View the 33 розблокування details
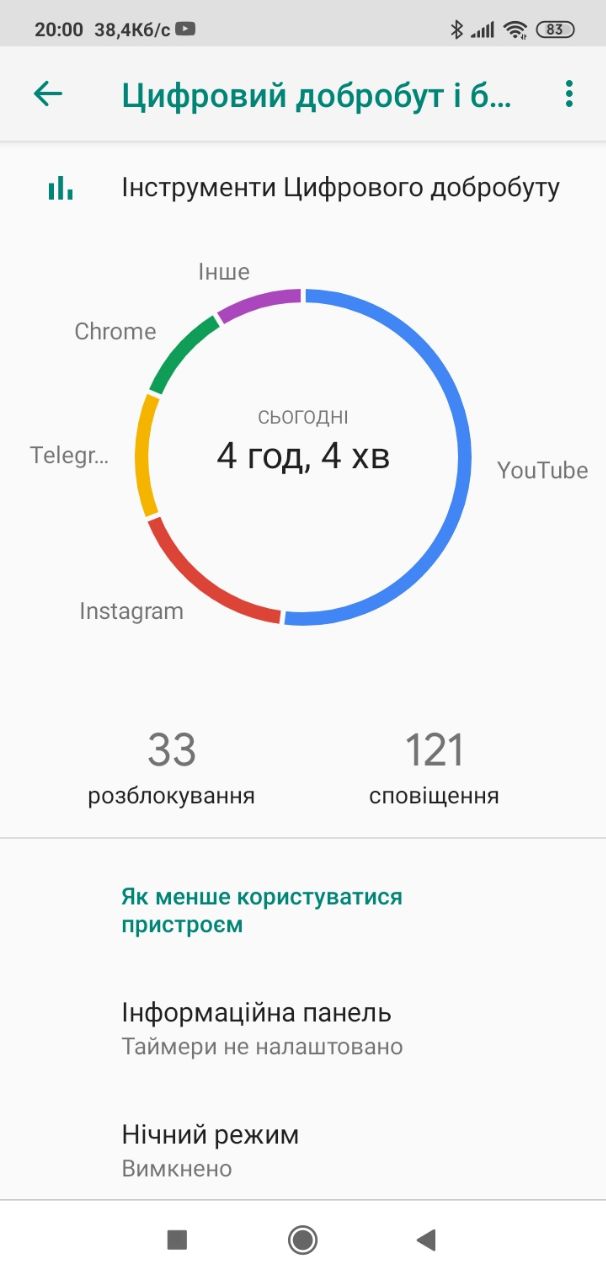Viewport: 606px width, 1280px height. [x=171, y=768]
